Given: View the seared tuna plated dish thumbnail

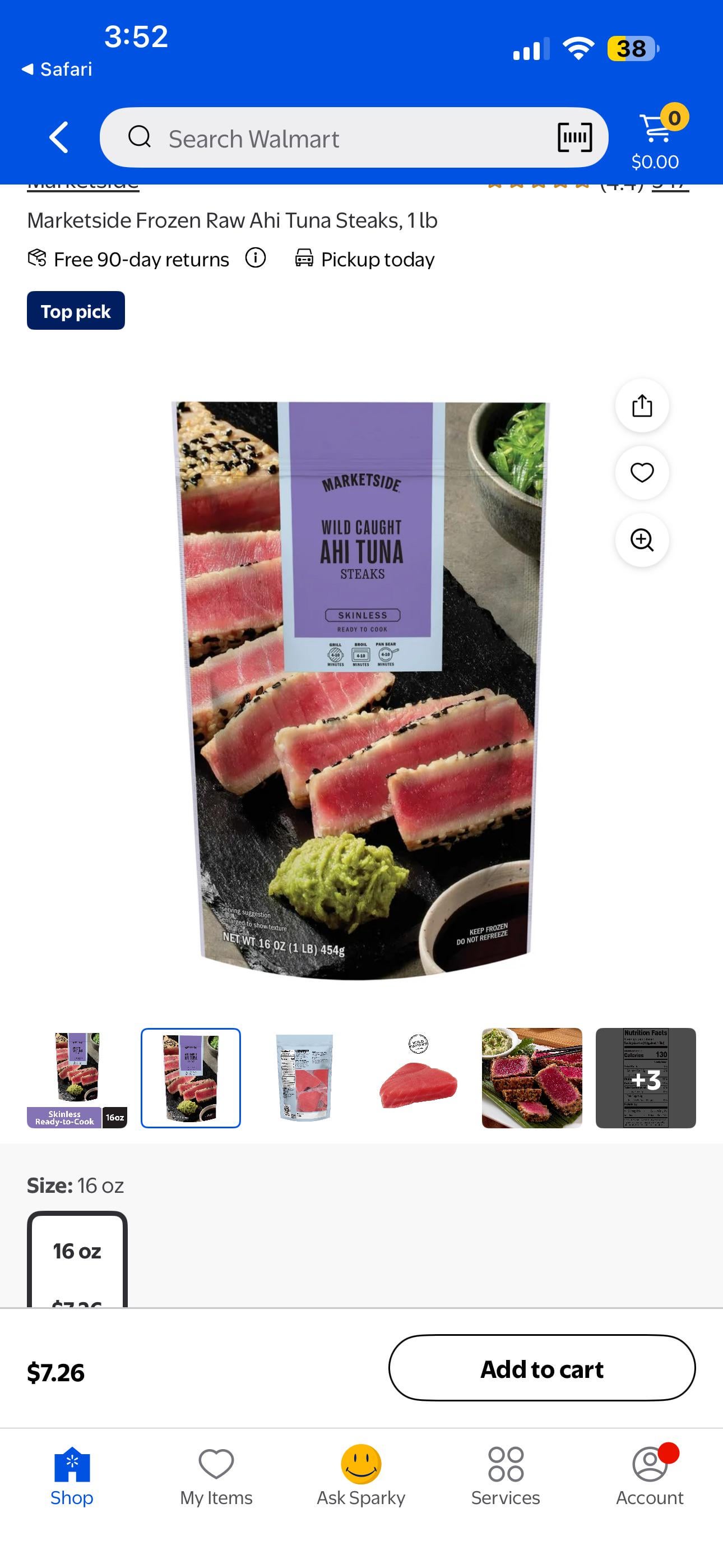Looking at the screenshot, I should pyautogui.click(x=531, y=1078).
